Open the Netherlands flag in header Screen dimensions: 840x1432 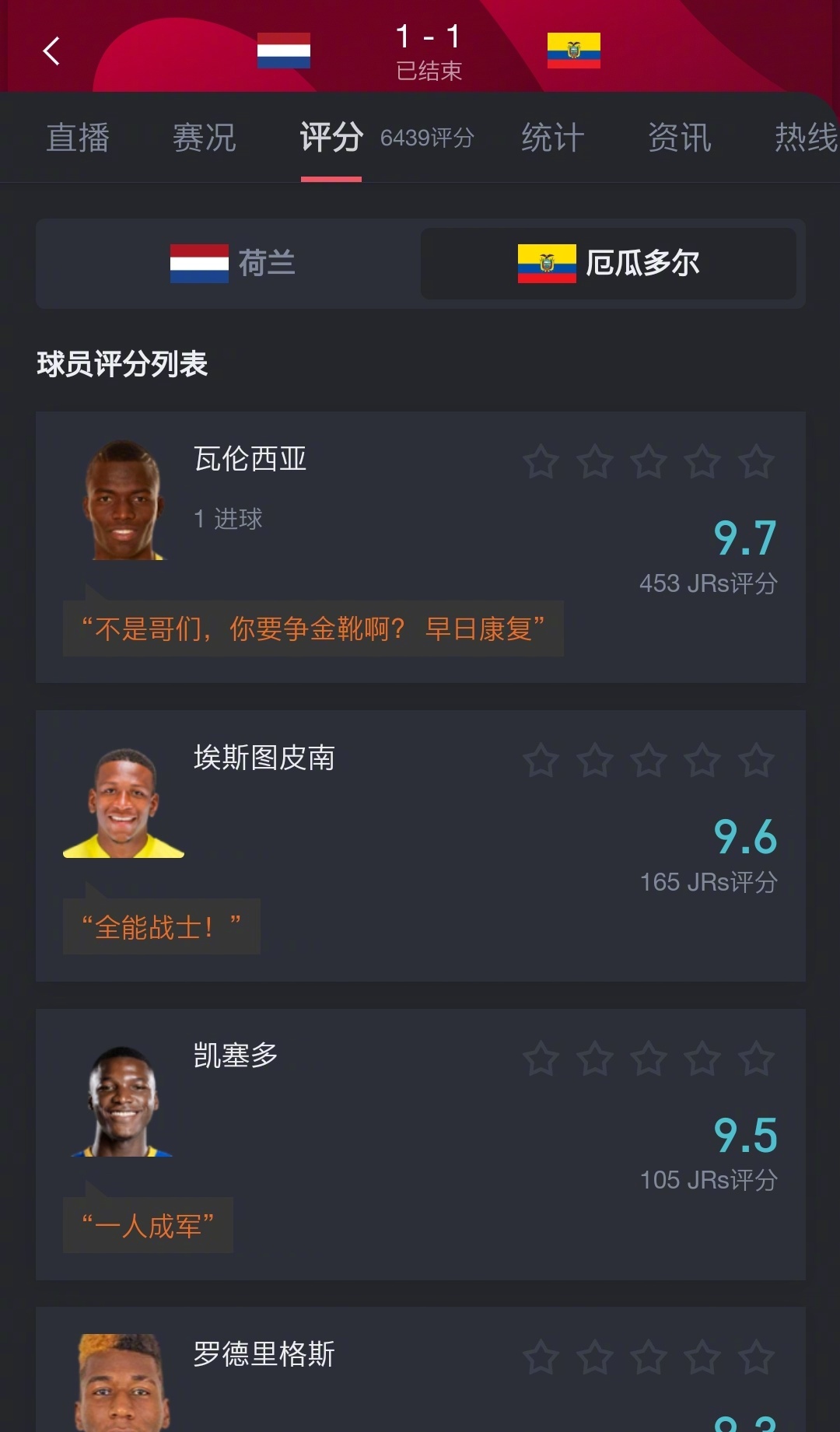[284, 51]
